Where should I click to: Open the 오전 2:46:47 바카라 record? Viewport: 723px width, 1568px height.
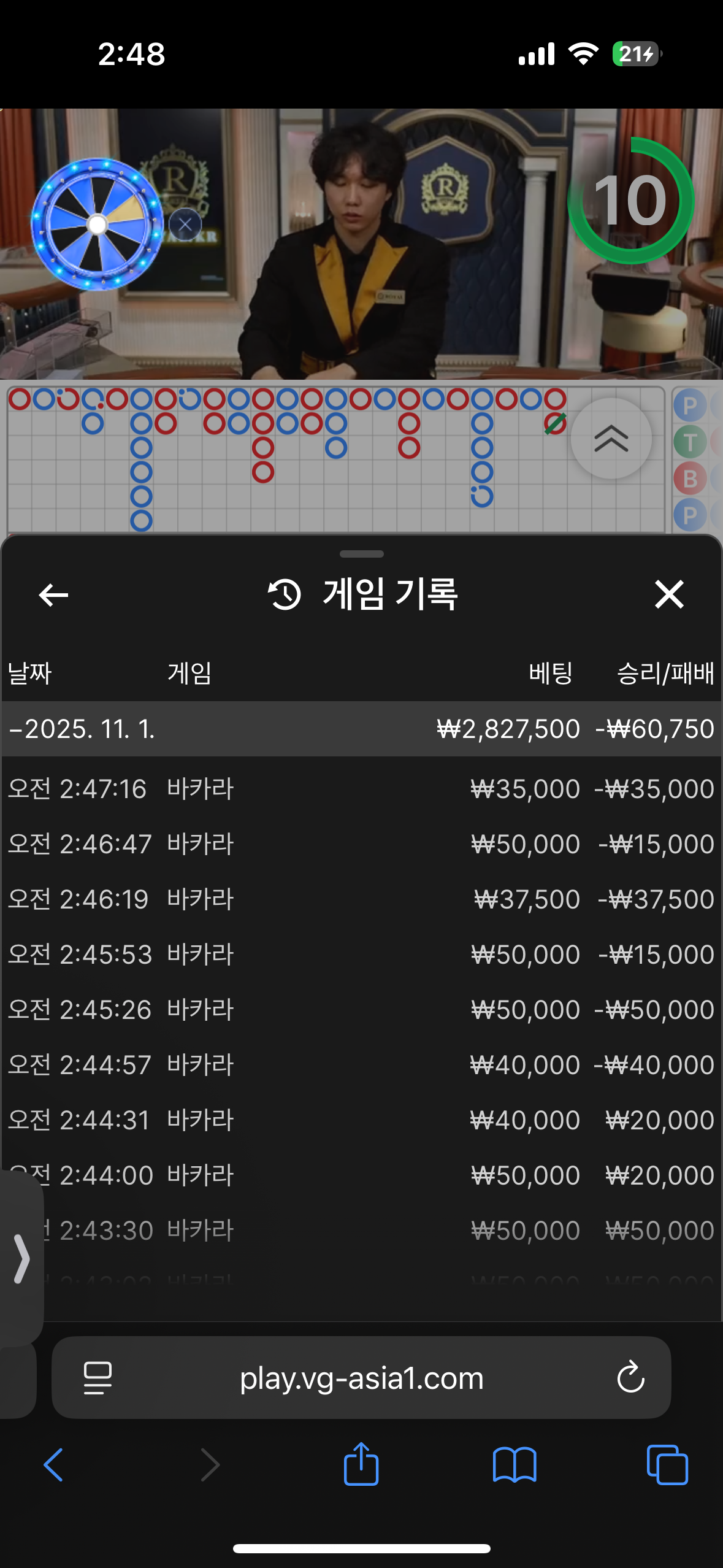click(x=361, y=844)
